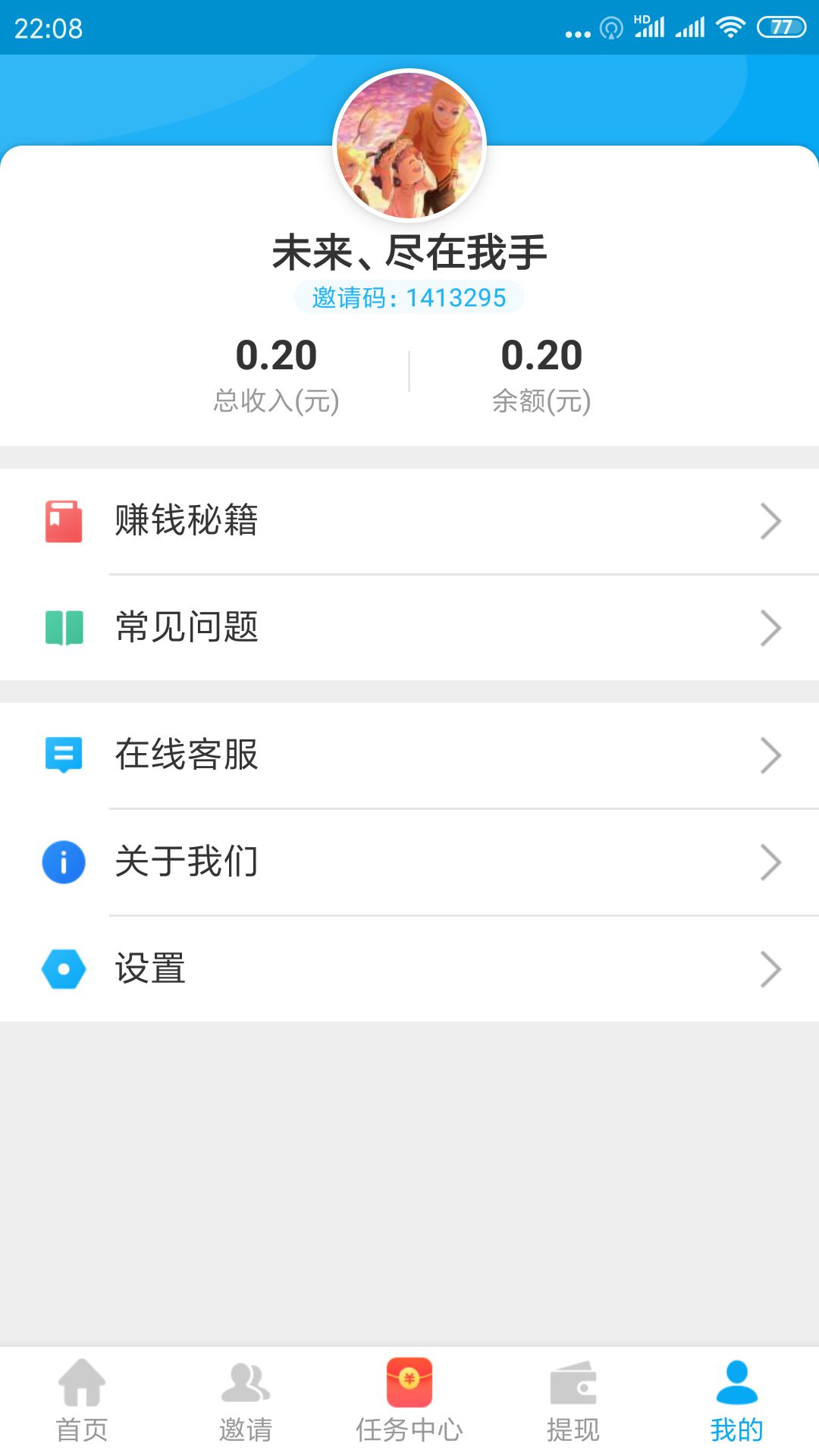The image size is (819, 1456).
Task: Expand the 常见问题 row chevron
Action: (772, 627)
